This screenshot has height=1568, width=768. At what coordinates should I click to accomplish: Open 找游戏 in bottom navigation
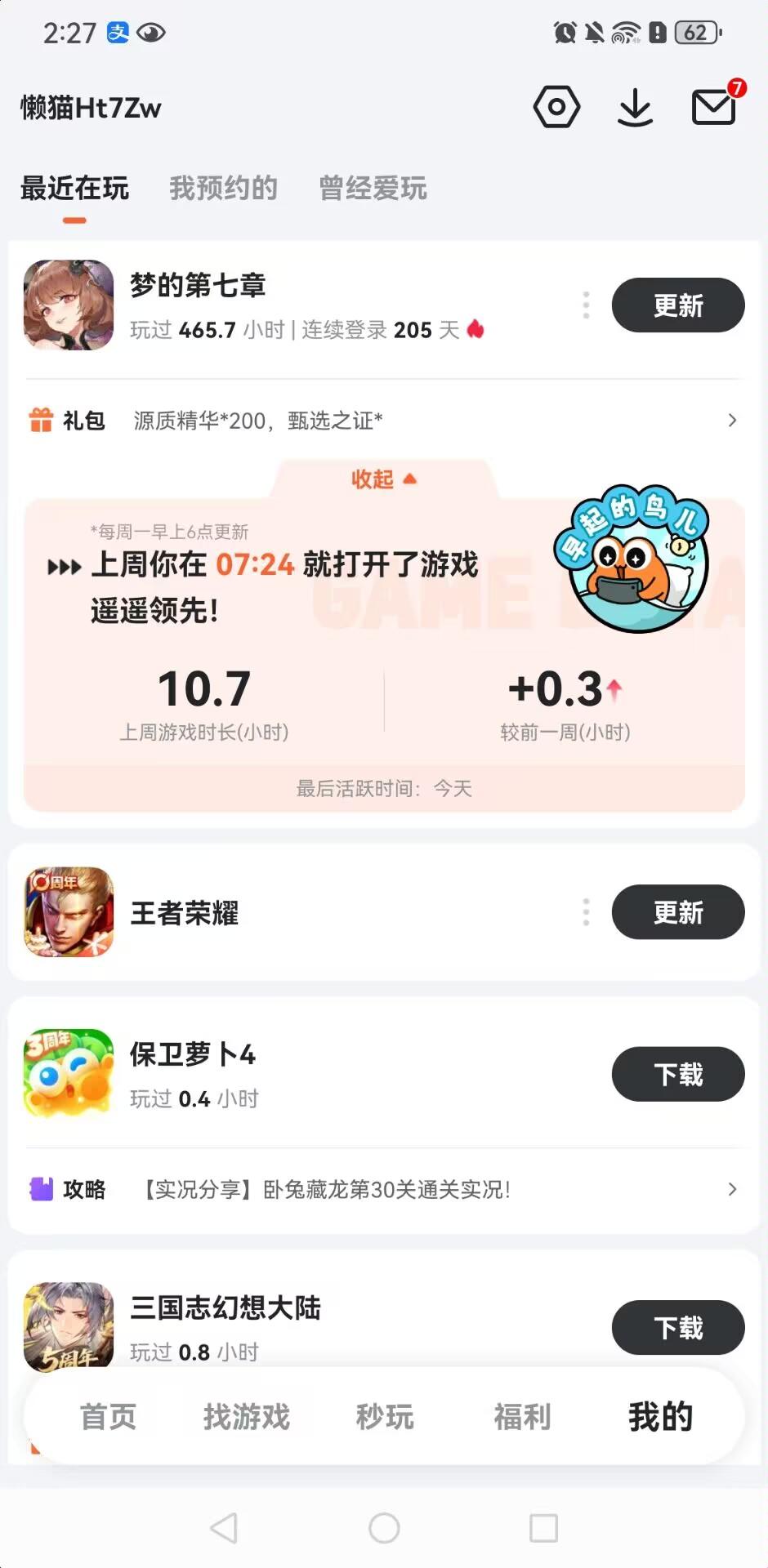tap(247, 1417)
